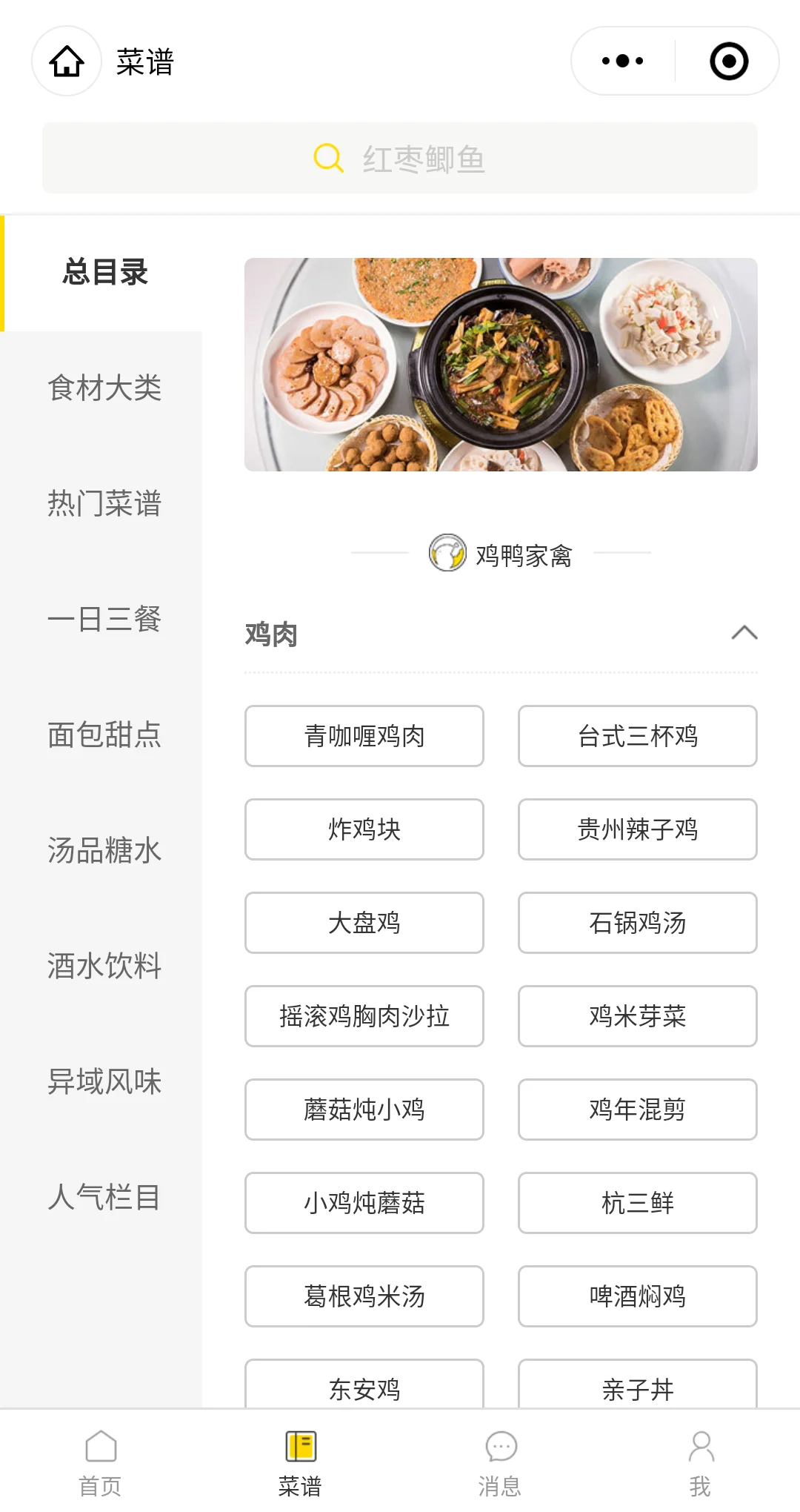
Task: Open 贵州辣子鸡 recipe
Action: click(637, 829)
